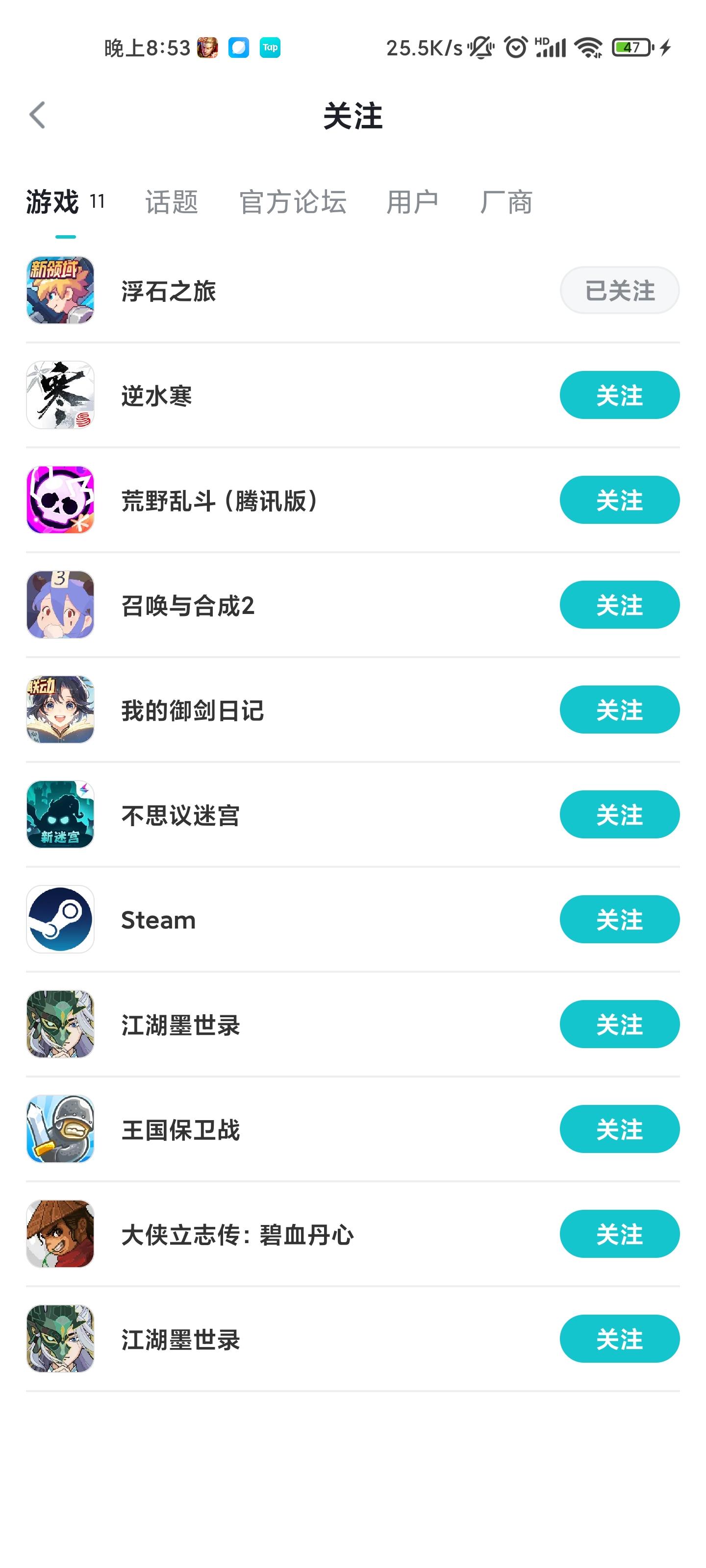Image resolution: width=706 pixels, height=1568 pixels.
Task: Follow 不思议迷宫
Action: [x=619, y=814]
